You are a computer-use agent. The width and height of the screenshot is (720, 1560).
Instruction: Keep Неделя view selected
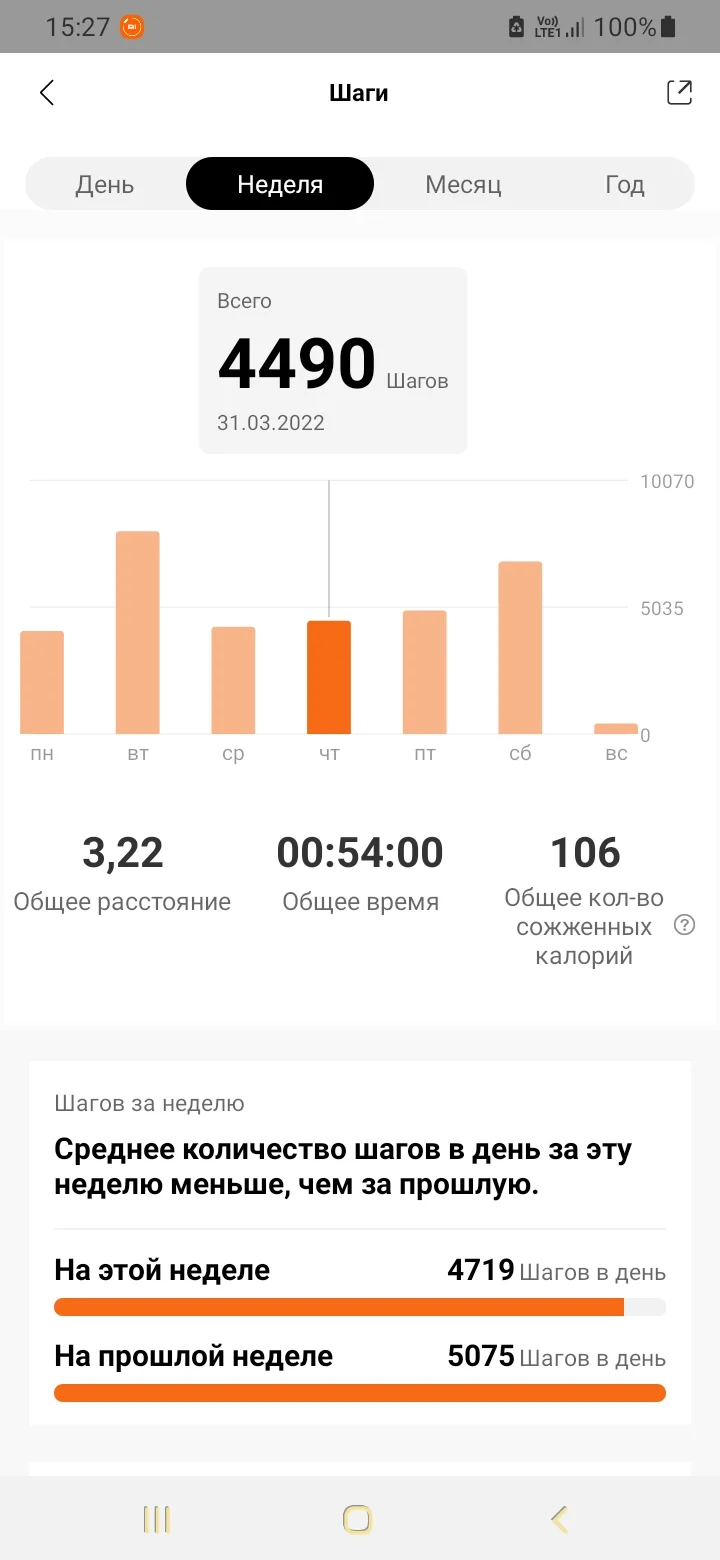280,183
